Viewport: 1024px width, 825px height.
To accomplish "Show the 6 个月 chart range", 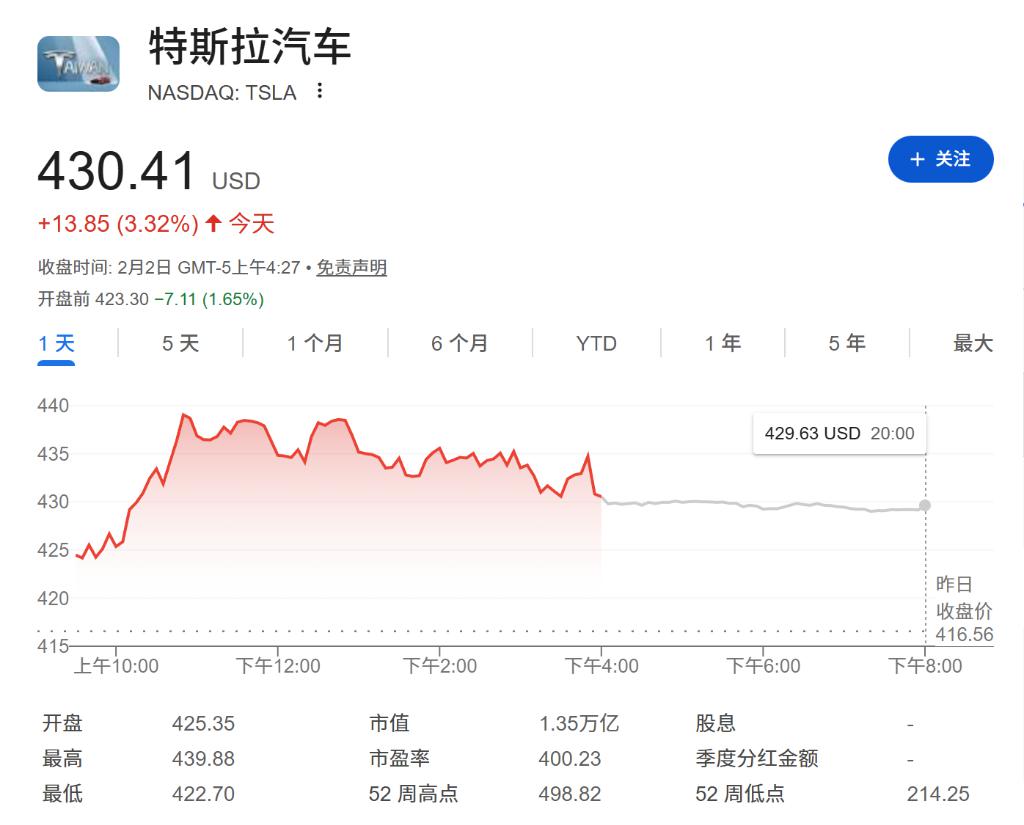I will (460, 343).
